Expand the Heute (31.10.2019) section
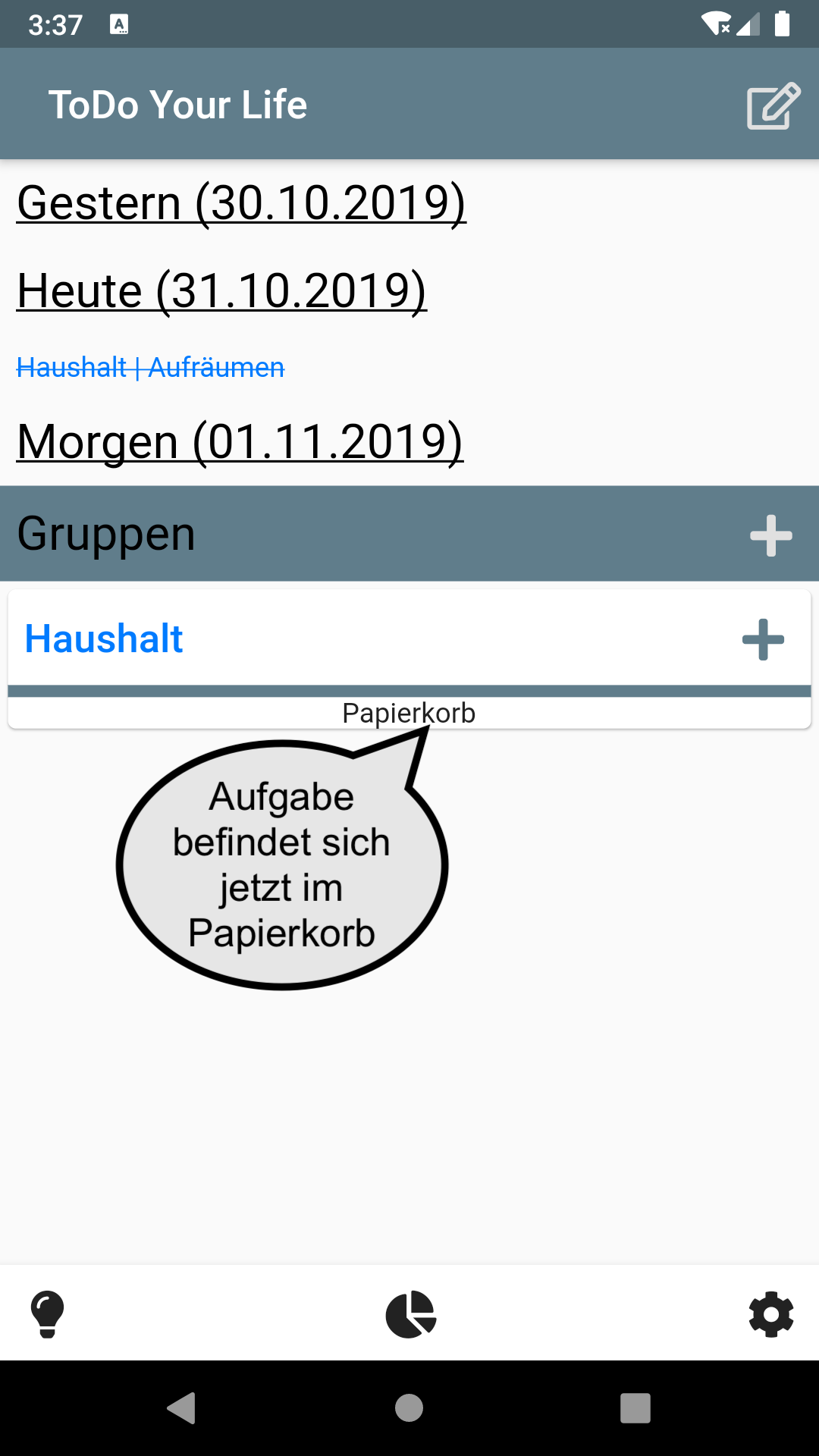 click(x=221, y=290)
